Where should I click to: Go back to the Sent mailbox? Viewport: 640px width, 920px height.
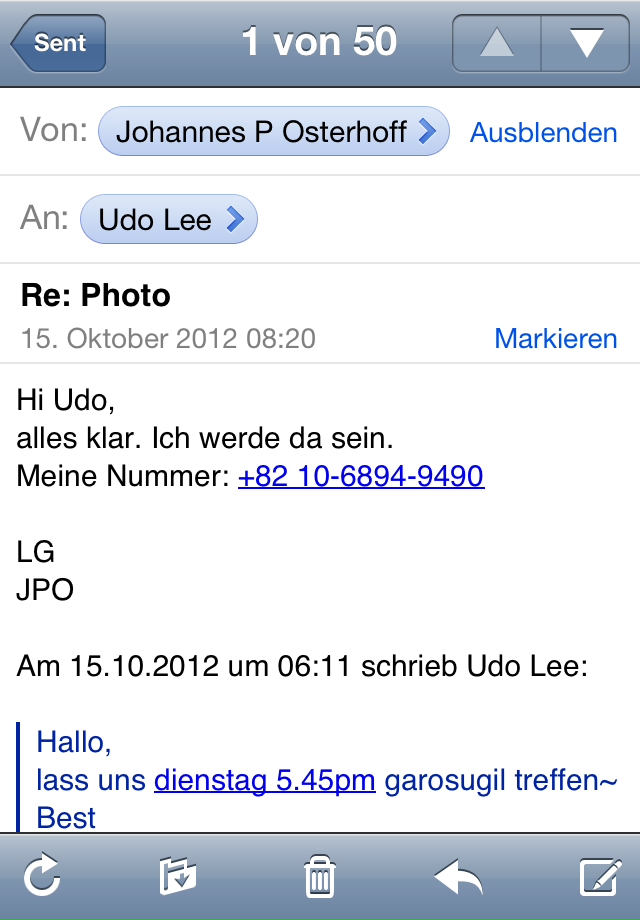tap(59, 43)
